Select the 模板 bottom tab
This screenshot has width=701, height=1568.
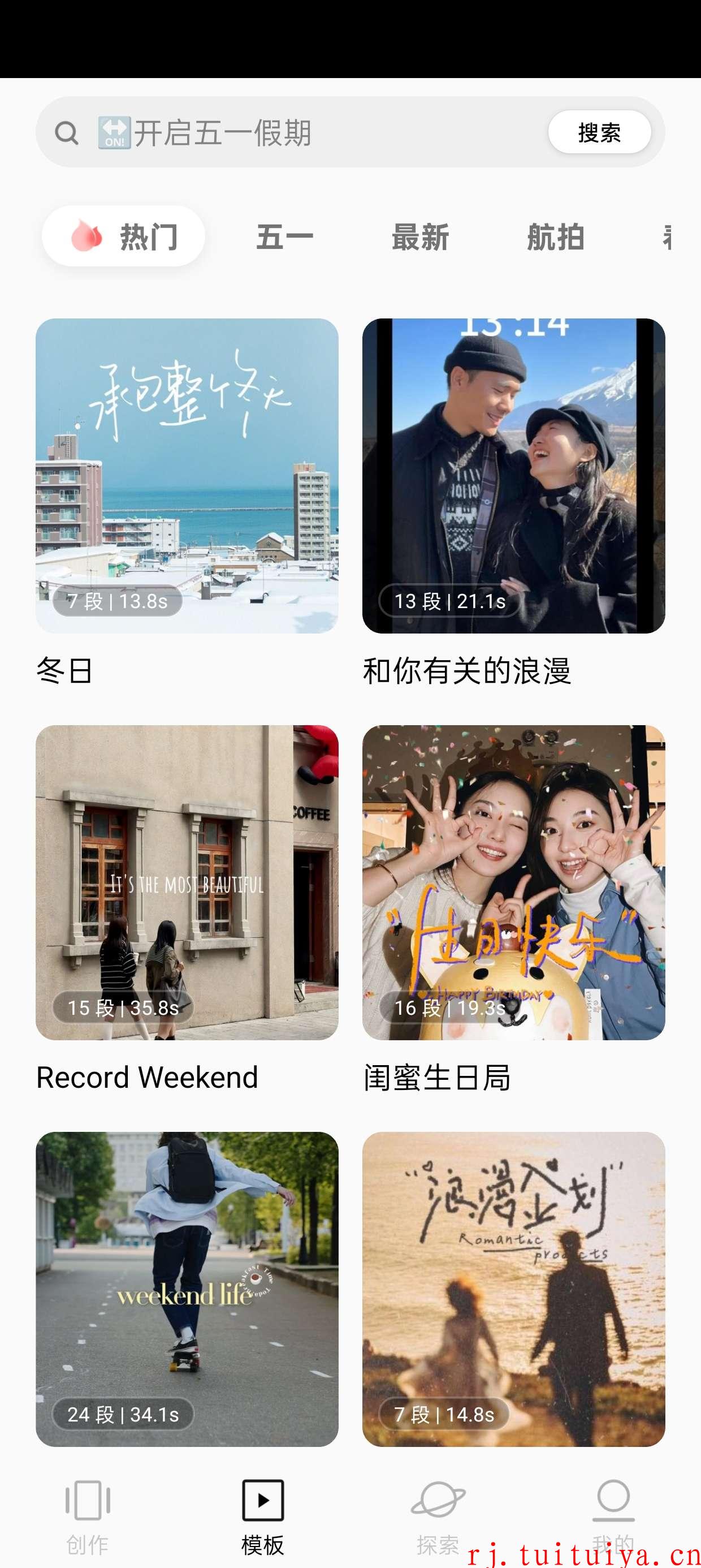pyautogui.click(x=263, y=1518)
